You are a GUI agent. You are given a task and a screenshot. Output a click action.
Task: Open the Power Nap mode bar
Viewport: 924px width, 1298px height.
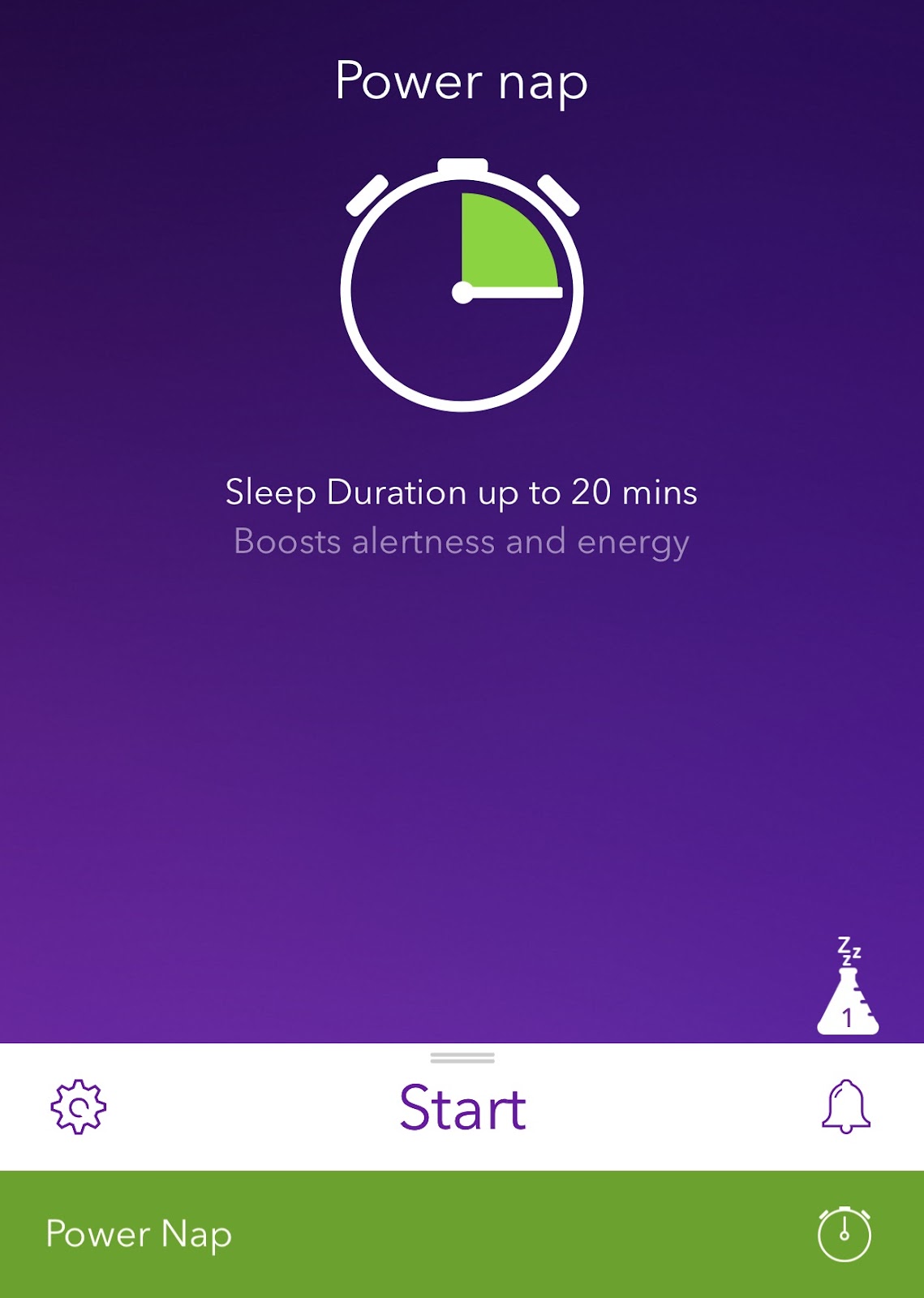tap(462, 1234)
